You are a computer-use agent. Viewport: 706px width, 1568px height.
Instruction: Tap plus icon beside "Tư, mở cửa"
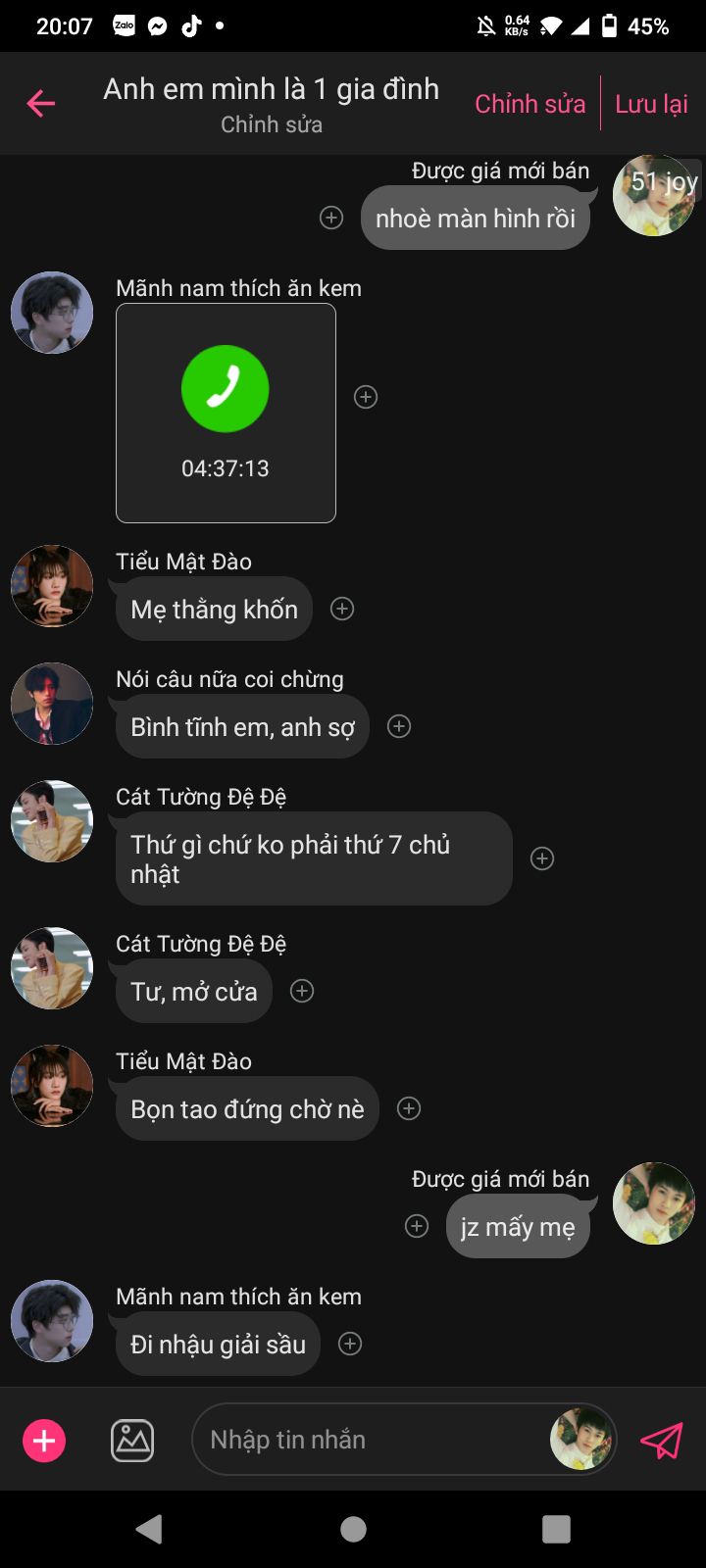pos(302,991)
